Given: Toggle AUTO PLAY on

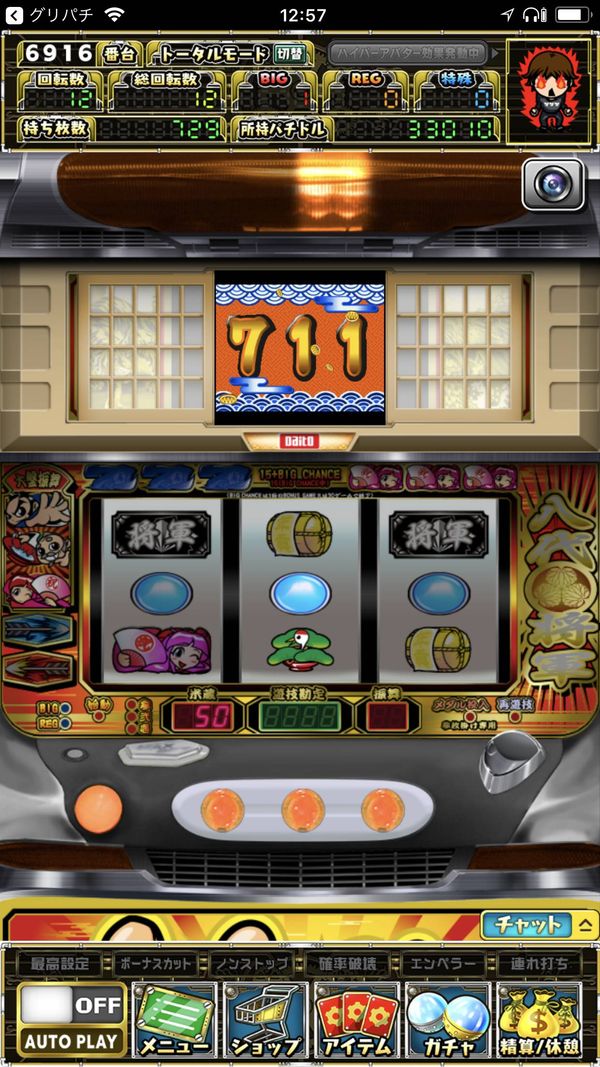Looking at the screenshot, I should click(71, 1019).
